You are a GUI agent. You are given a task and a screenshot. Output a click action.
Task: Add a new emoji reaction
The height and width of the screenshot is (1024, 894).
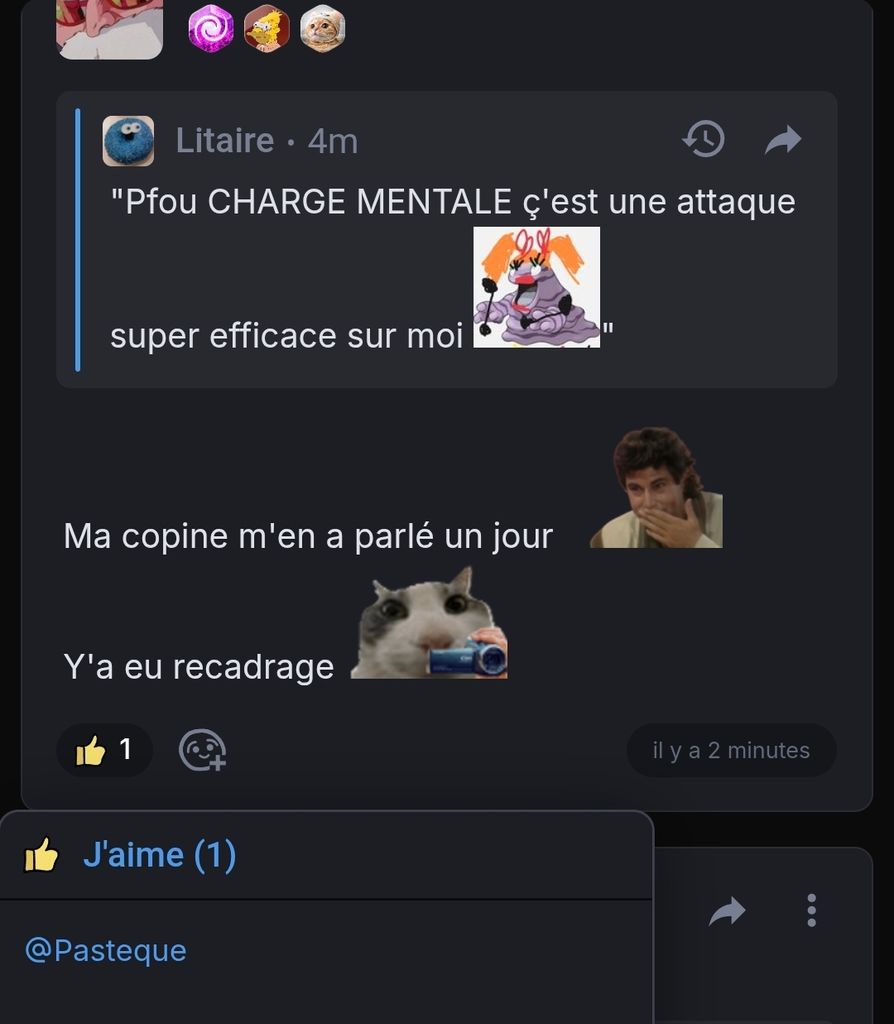(x=202, y=750)
